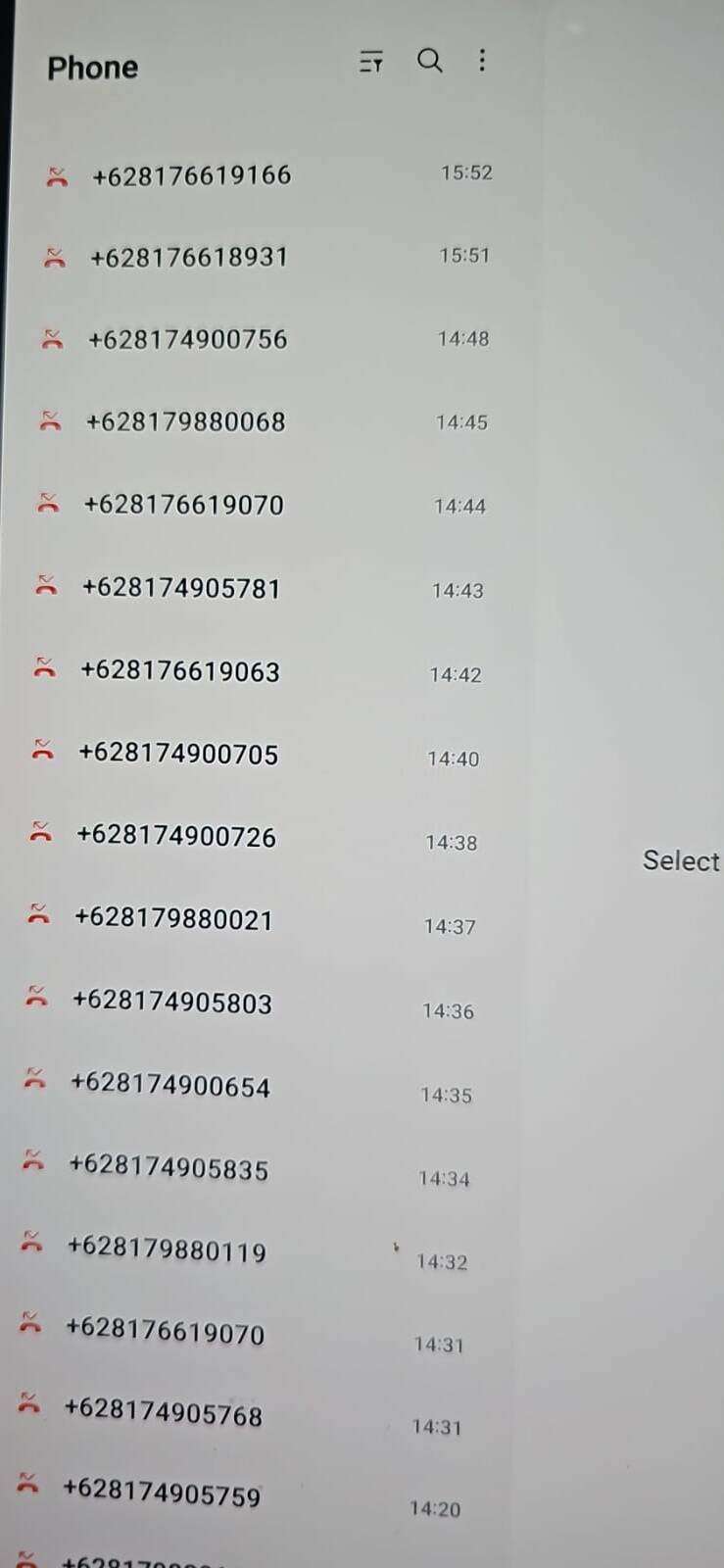Open the +628176619070 call at 14:44
The image size is (724, 1568).
[261, 506]
